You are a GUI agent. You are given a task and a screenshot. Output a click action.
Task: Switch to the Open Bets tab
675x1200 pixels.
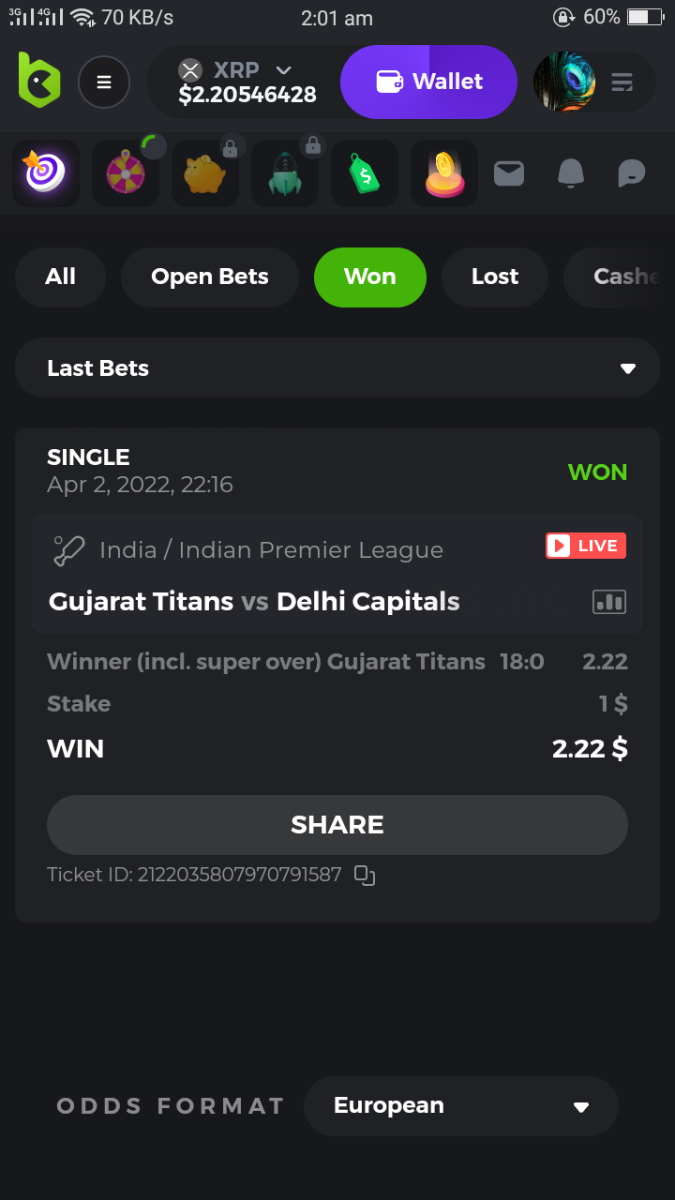tap(209, 277)
